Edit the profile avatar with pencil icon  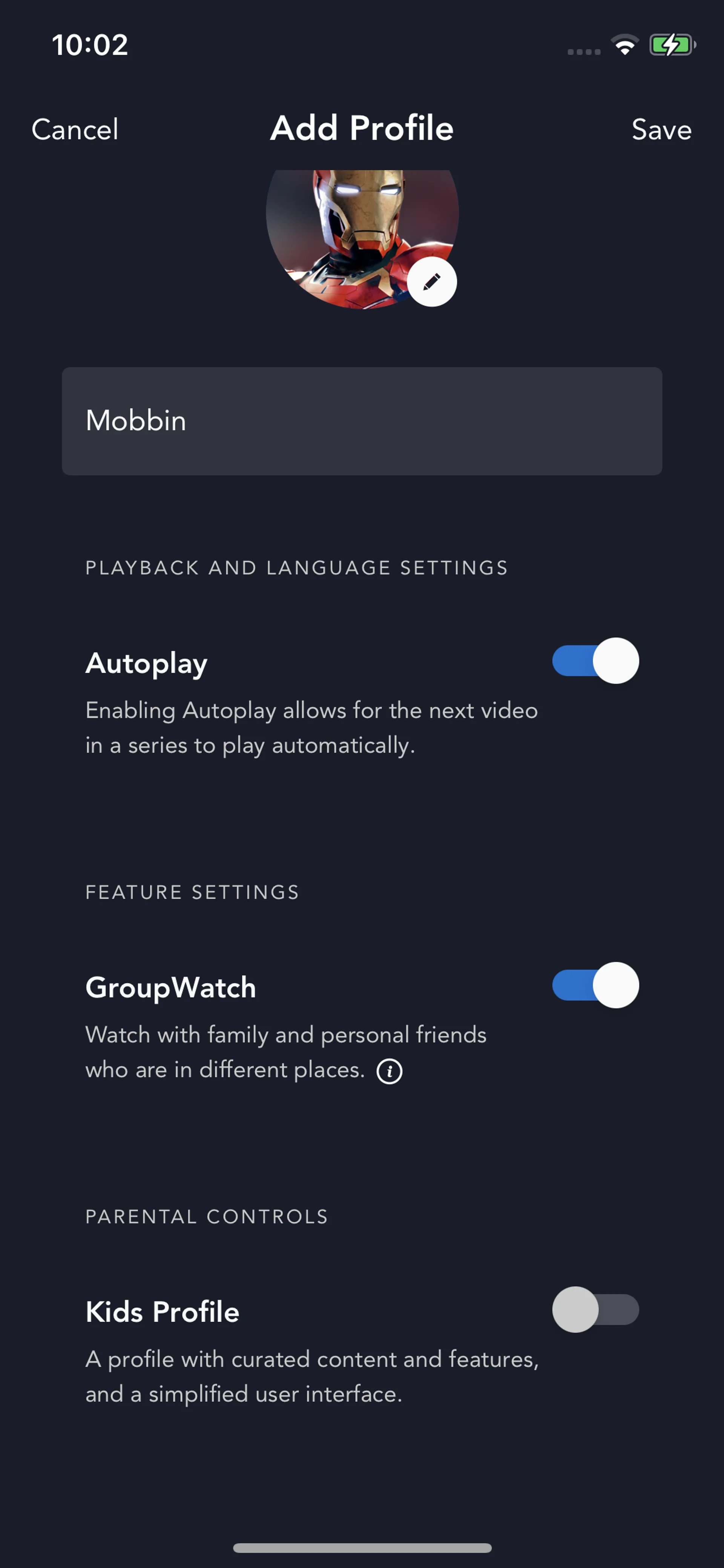point(431,282)
